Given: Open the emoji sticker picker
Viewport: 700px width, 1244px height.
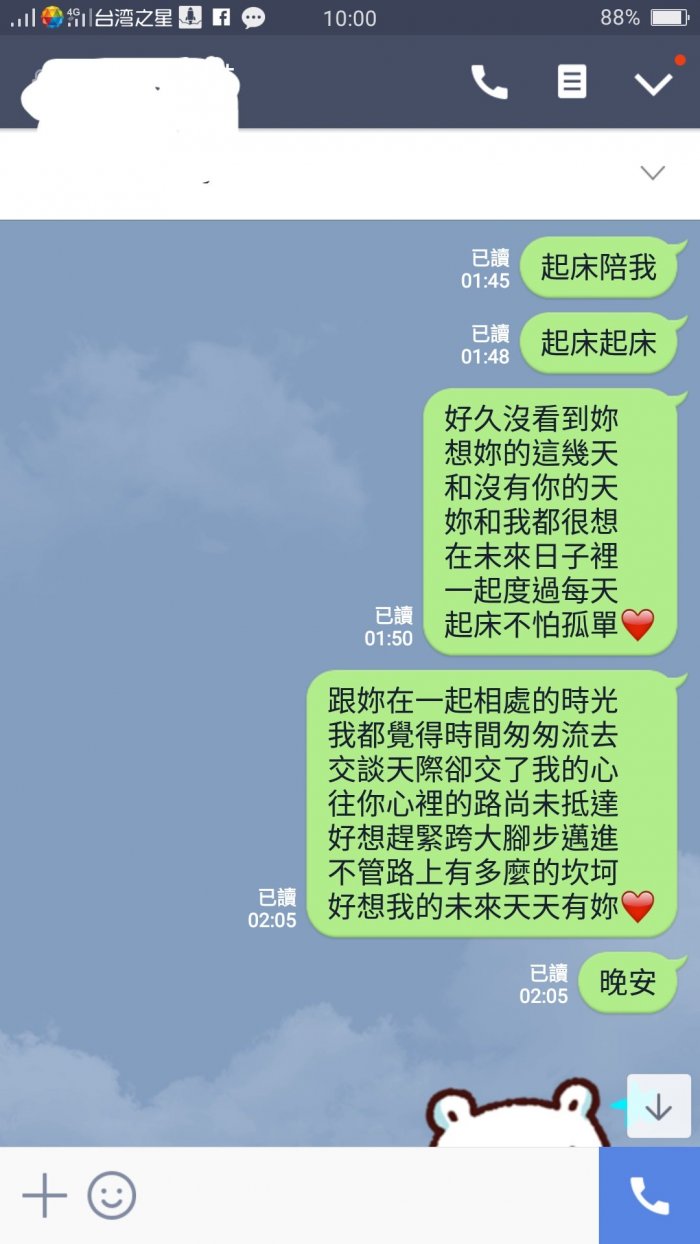Looking at the screenshot, I should coord(111,1195).
